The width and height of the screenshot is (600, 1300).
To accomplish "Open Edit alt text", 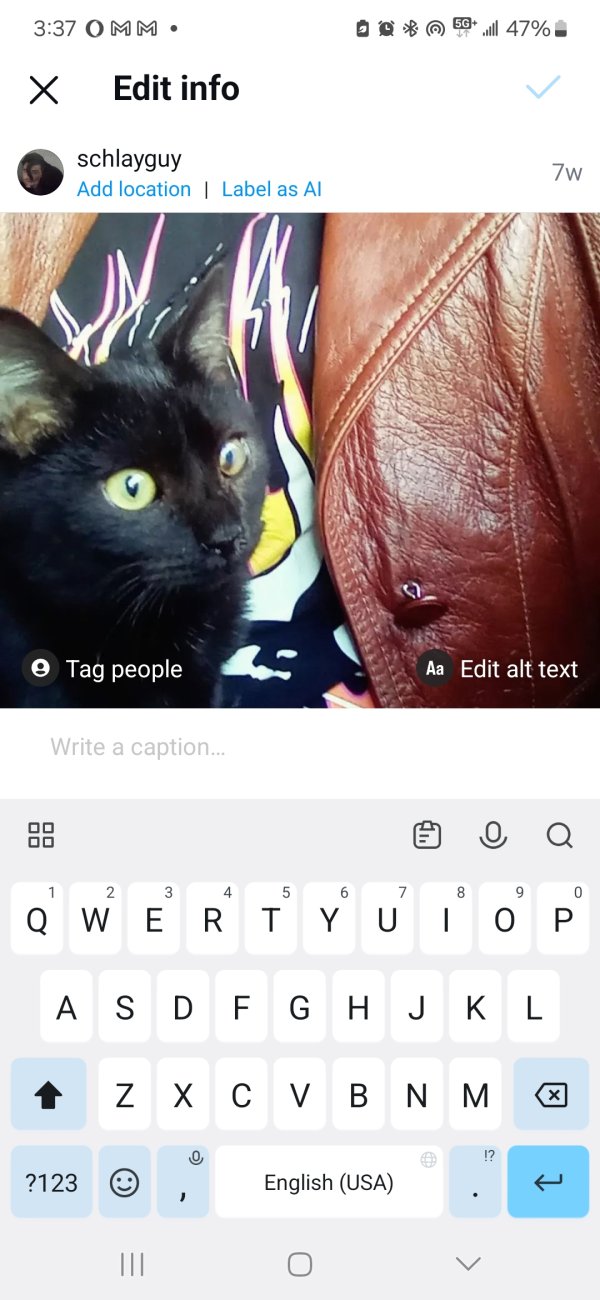I will click(499, 668).
